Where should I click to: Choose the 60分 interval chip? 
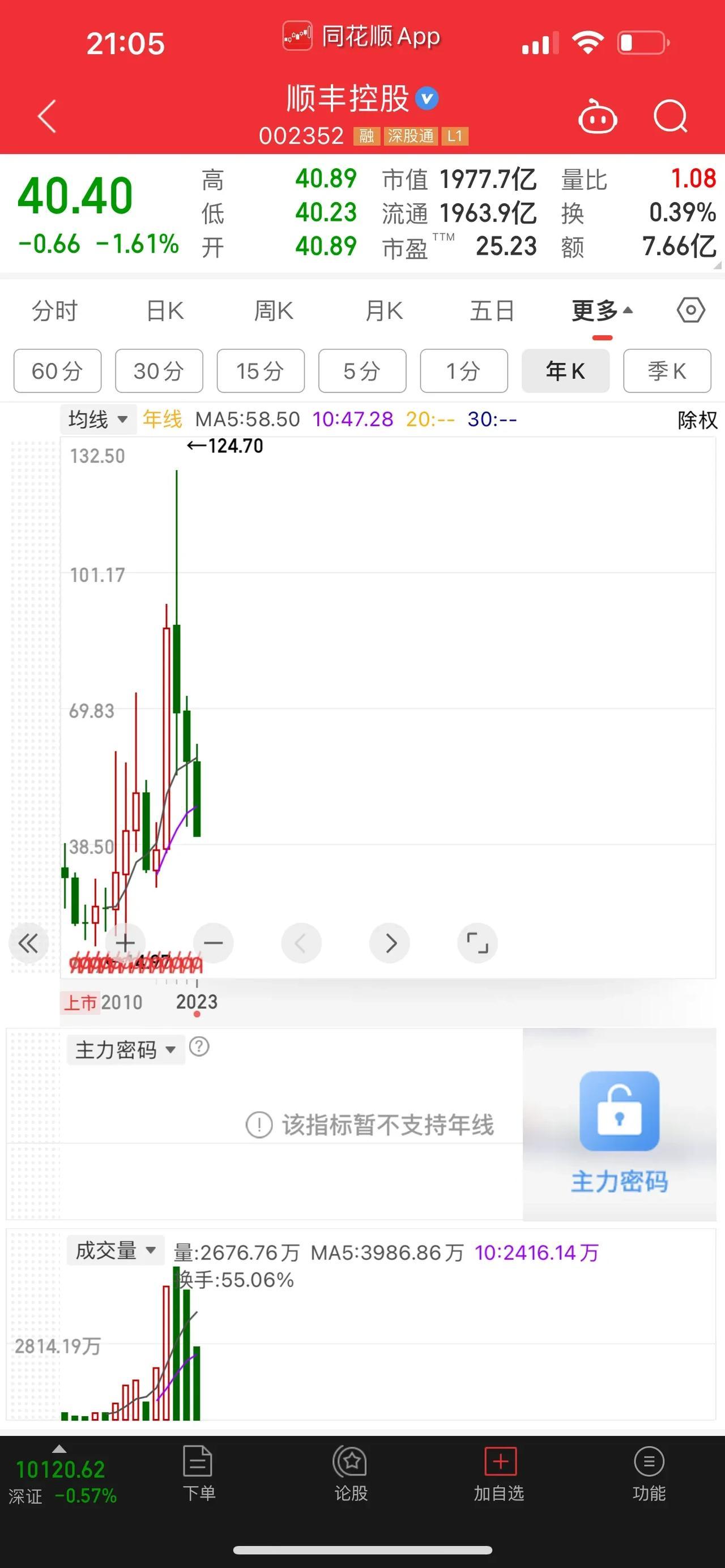pyautogui.click(x=57, y=371)
